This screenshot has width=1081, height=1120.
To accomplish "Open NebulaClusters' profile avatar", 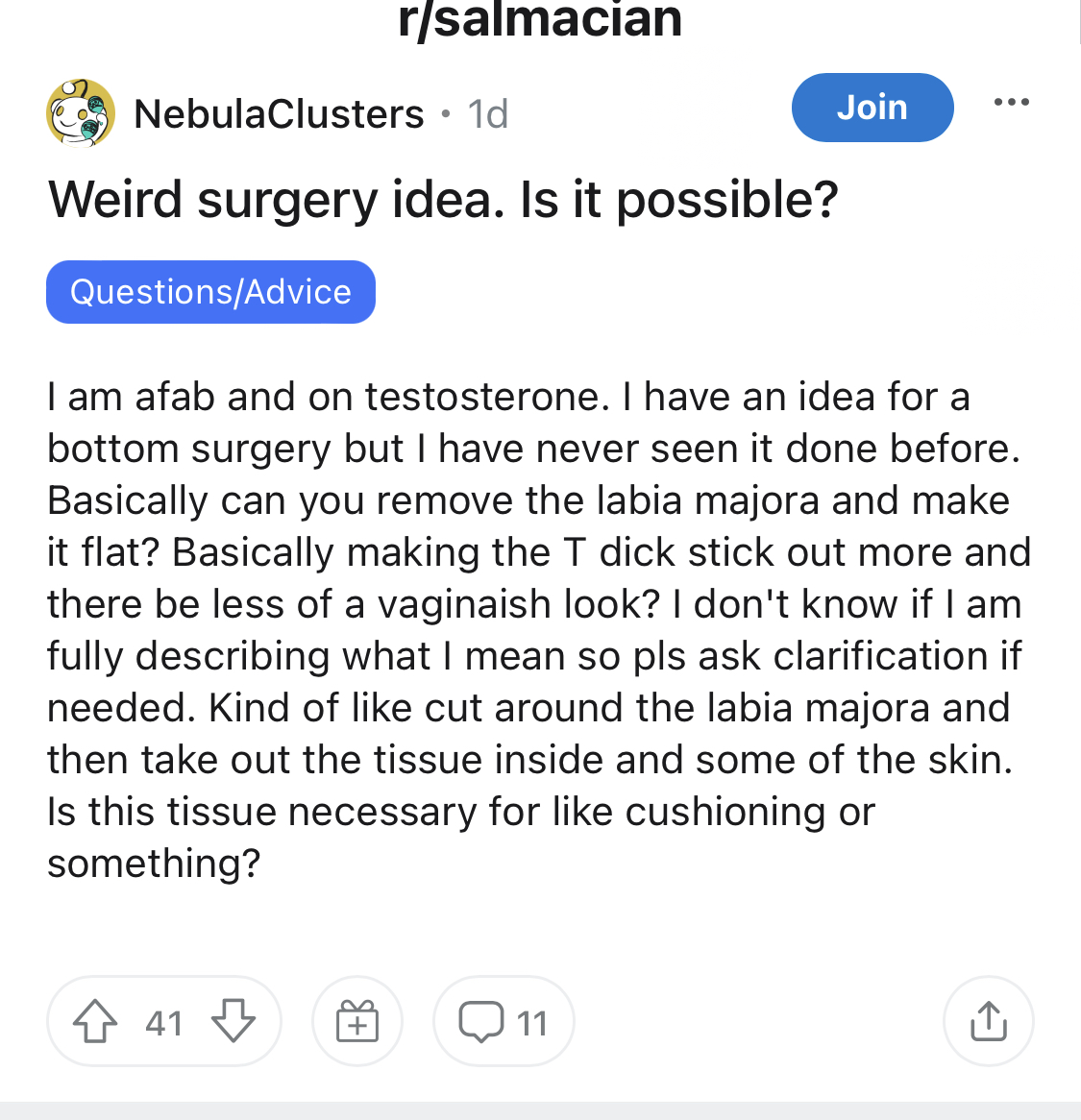I will 81,113.
